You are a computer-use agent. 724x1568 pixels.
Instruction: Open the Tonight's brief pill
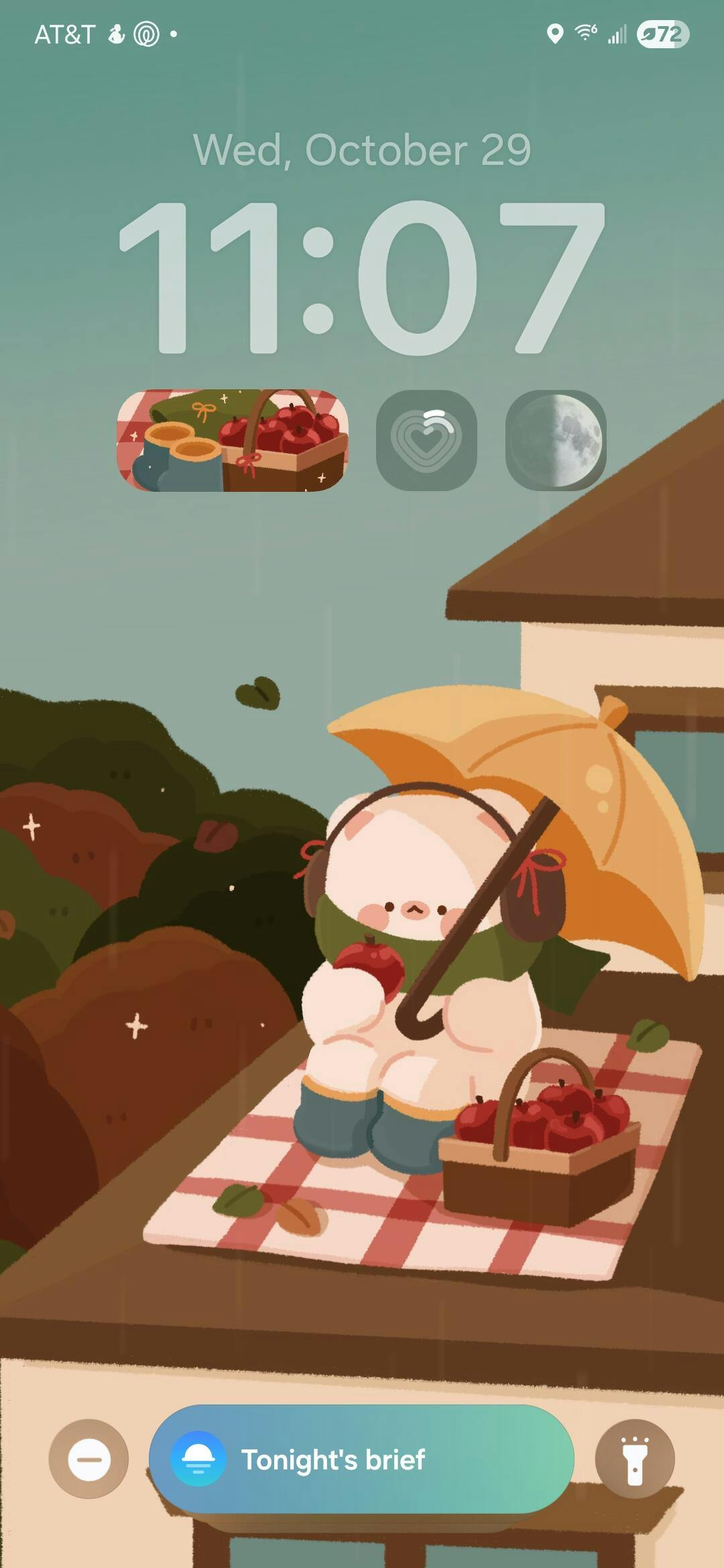coord(361,1459)
